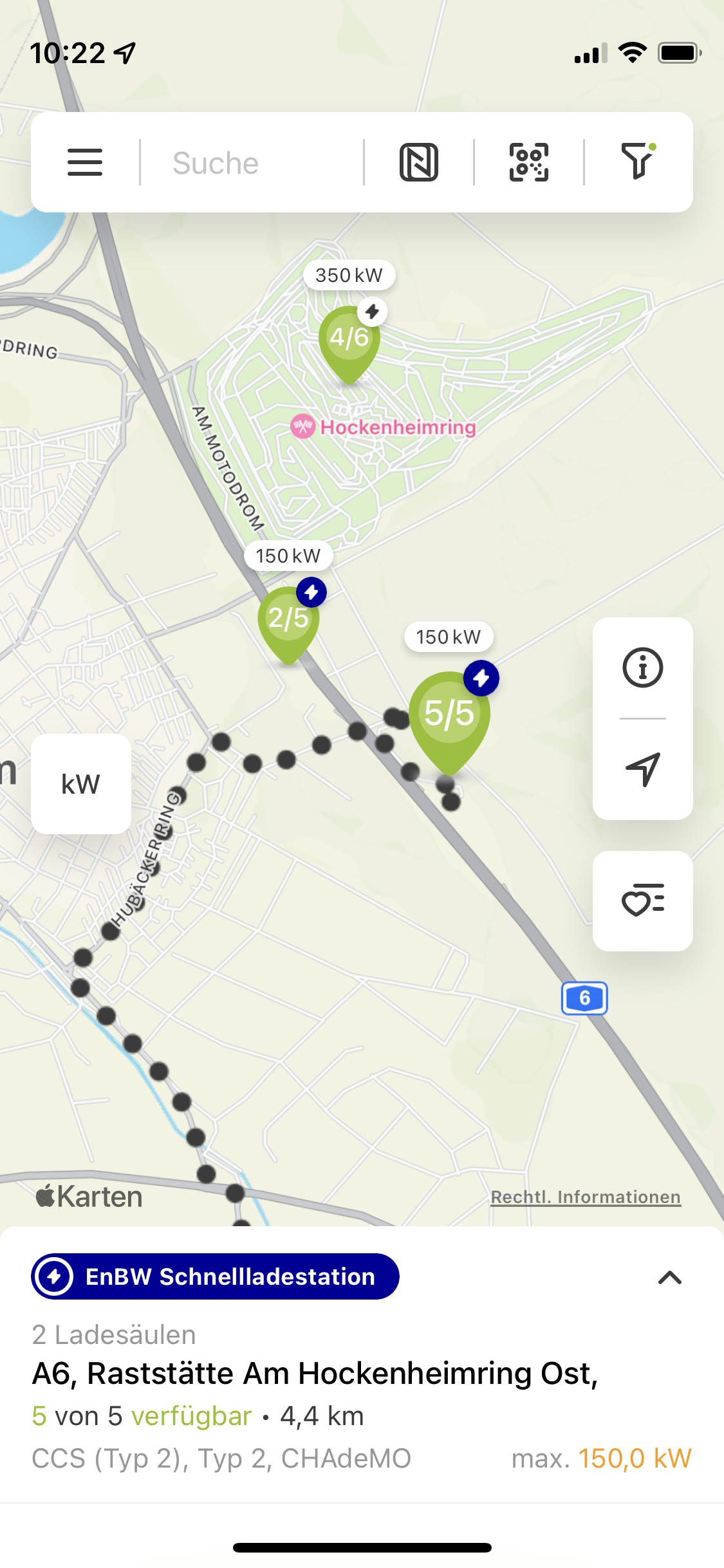The height and width of the screenshot is (1568, 724).
Task: Open the favorites list
Action: (x=643, y=901)
